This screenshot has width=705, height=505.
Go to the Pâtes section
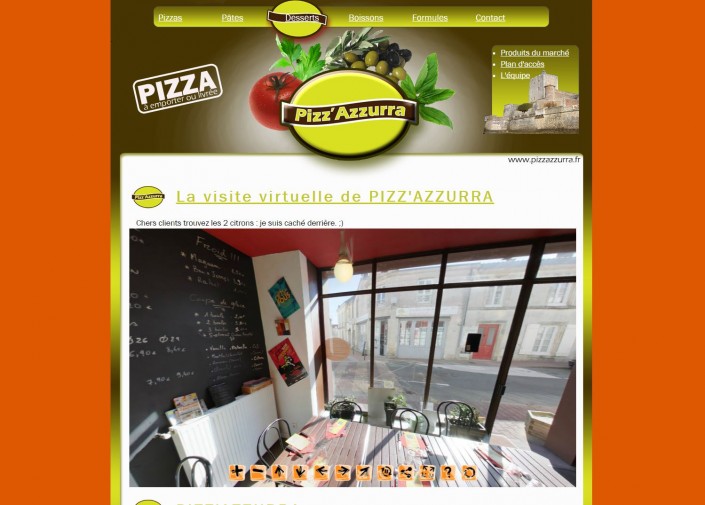click(x=232, y=18)
